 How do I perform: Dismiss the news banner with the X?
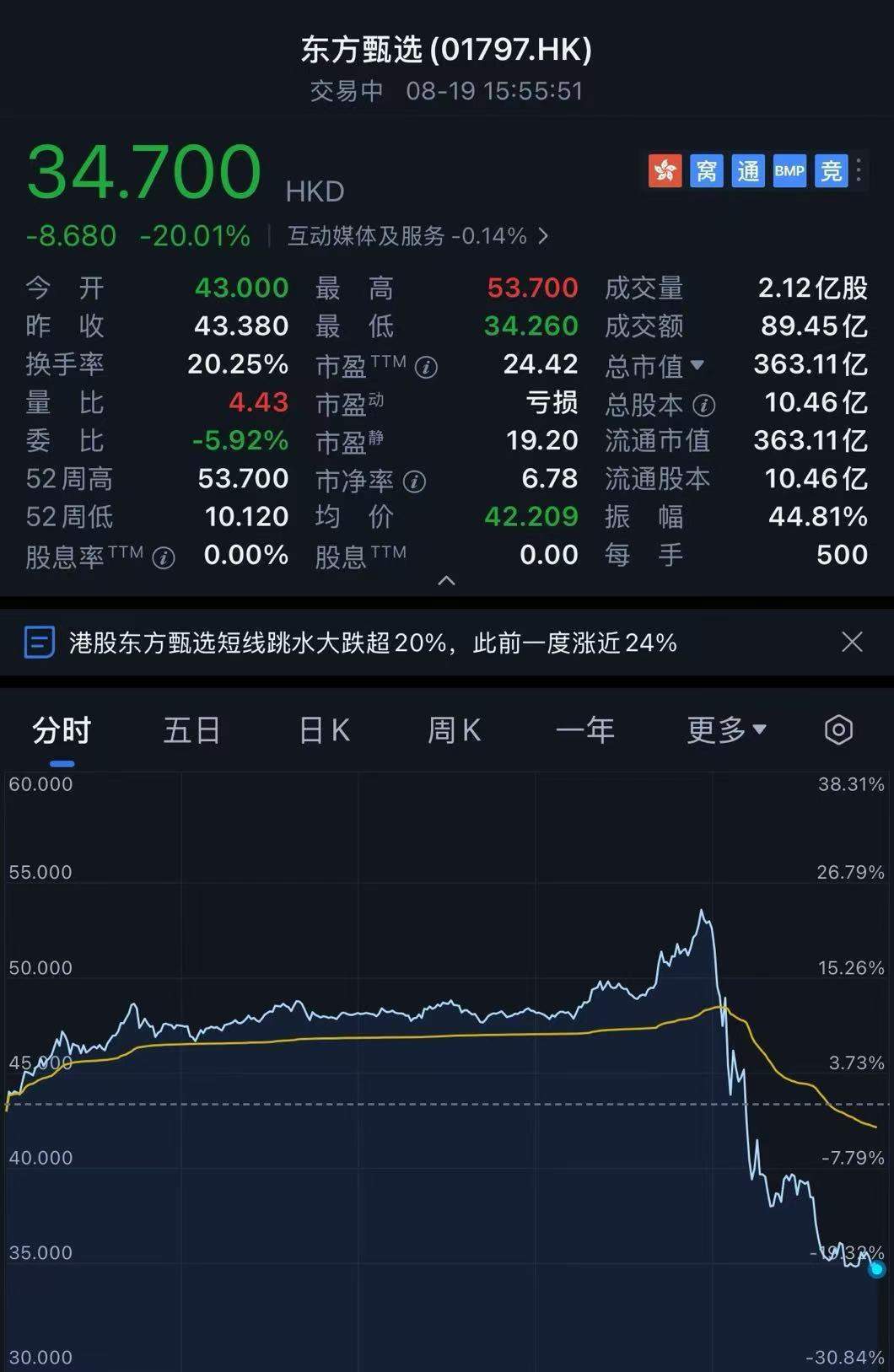coord(852,643)
